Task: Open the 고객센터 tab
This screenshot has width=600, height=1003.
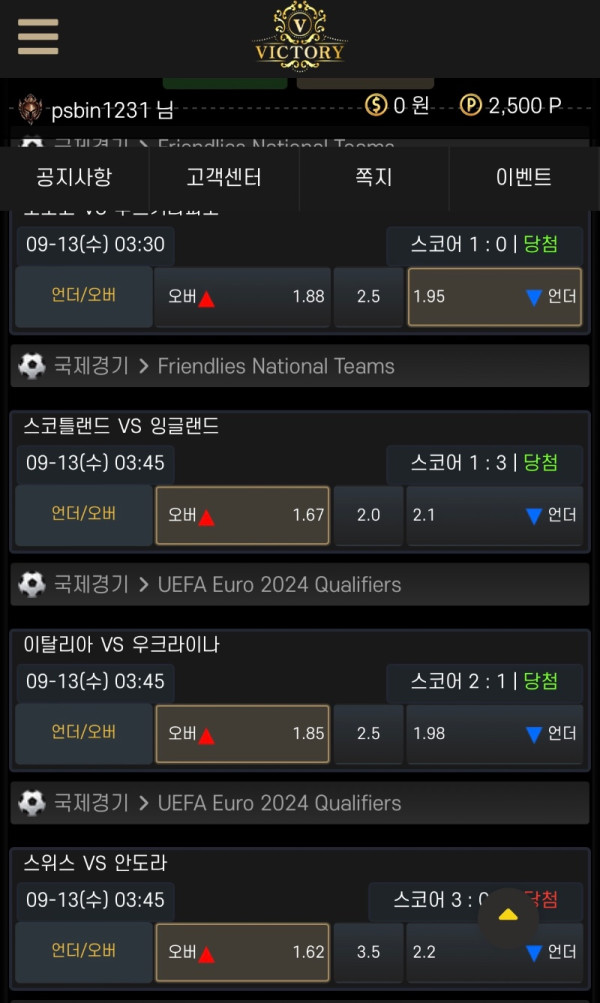Action: pos(224,178)
